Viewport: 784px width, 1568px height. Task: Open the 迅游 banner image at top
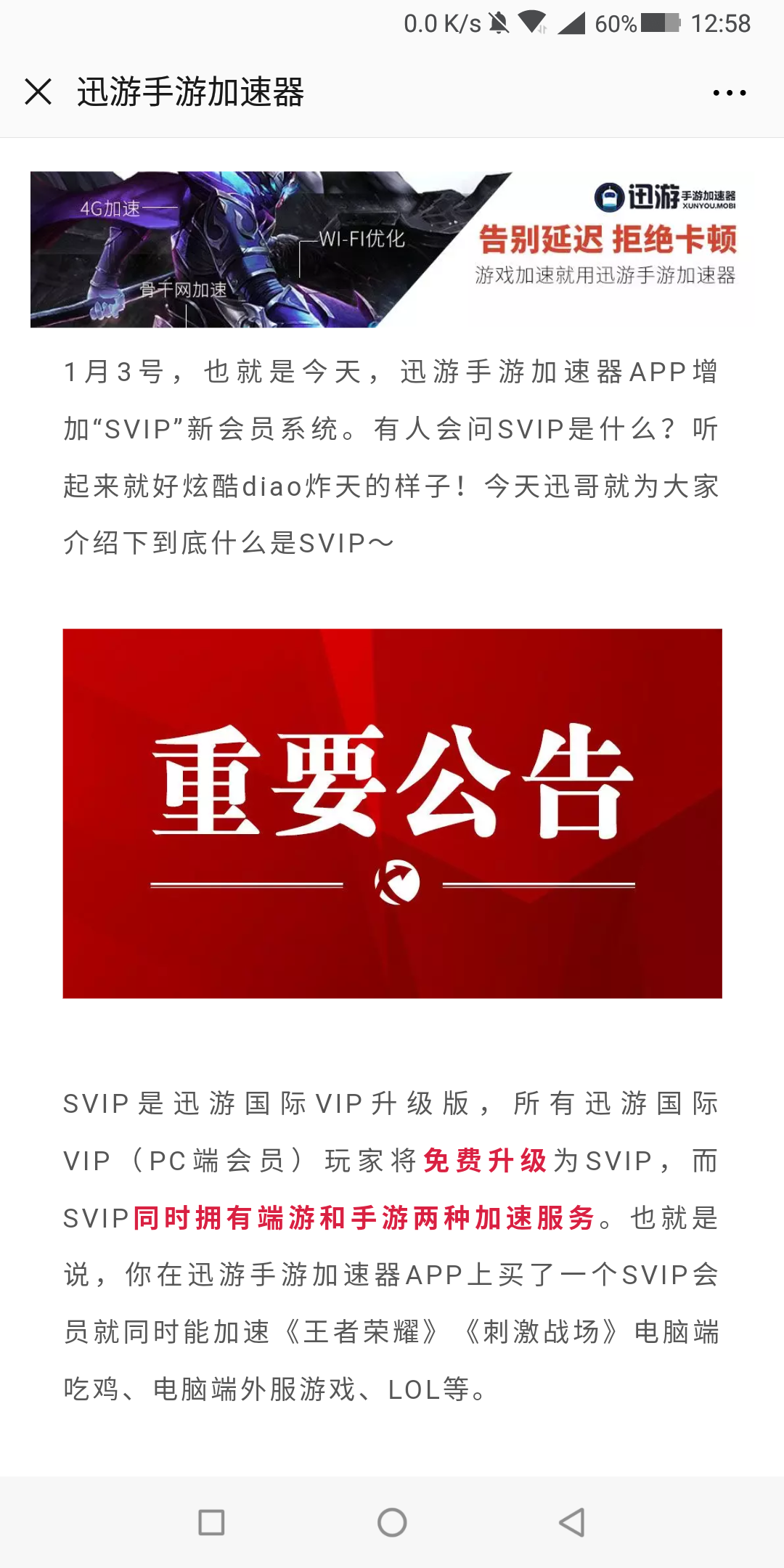[392, 249]
